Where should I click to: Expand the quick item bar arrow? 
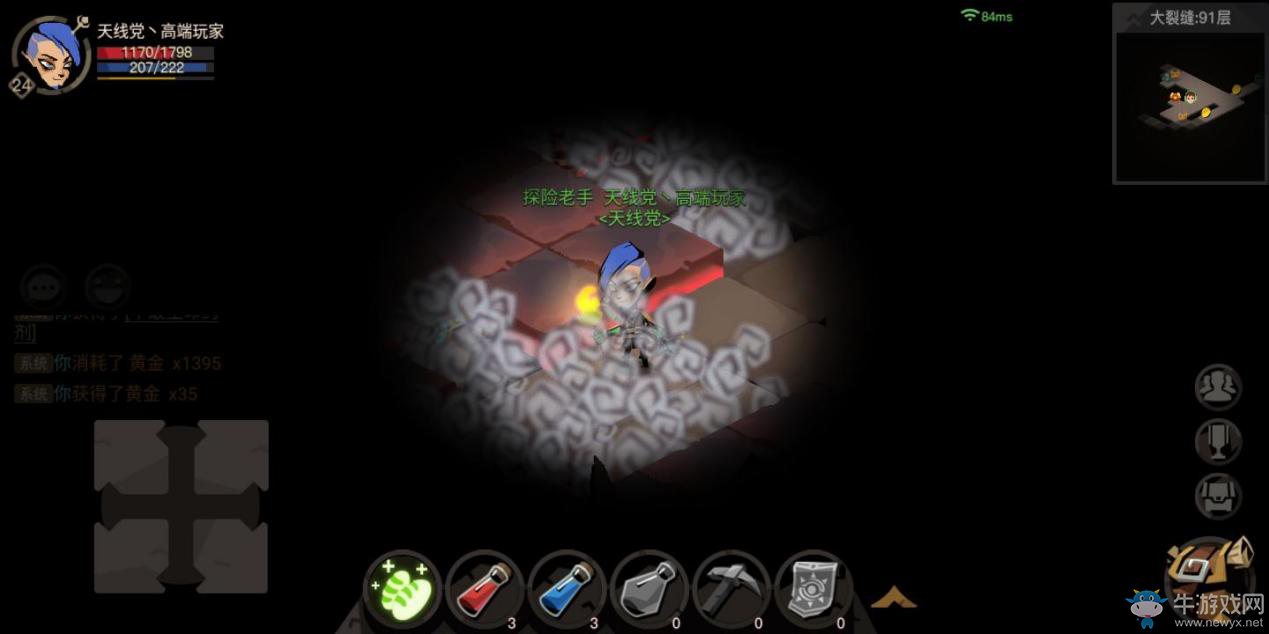click(893, 598)
